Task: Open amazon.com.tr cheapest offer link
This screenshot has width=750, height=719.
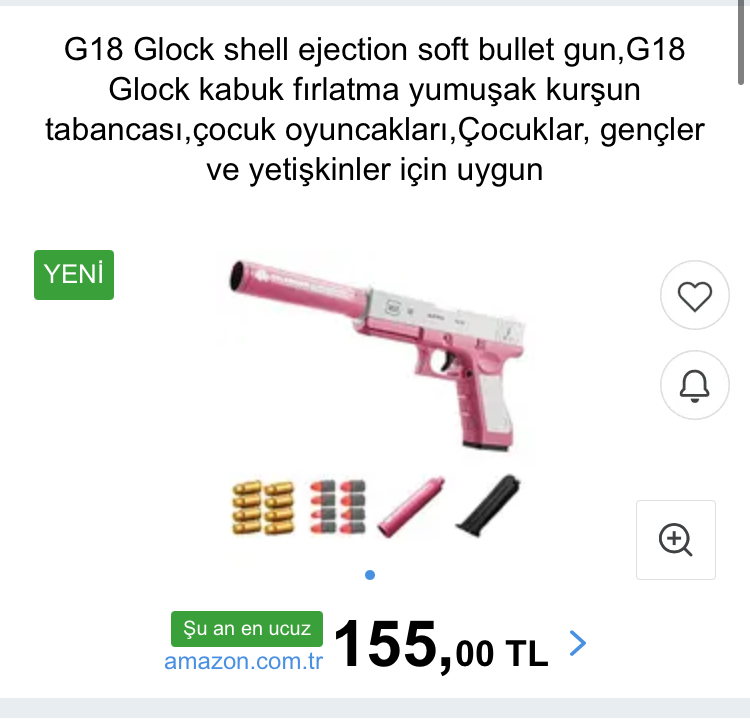Action: point(244,661)
